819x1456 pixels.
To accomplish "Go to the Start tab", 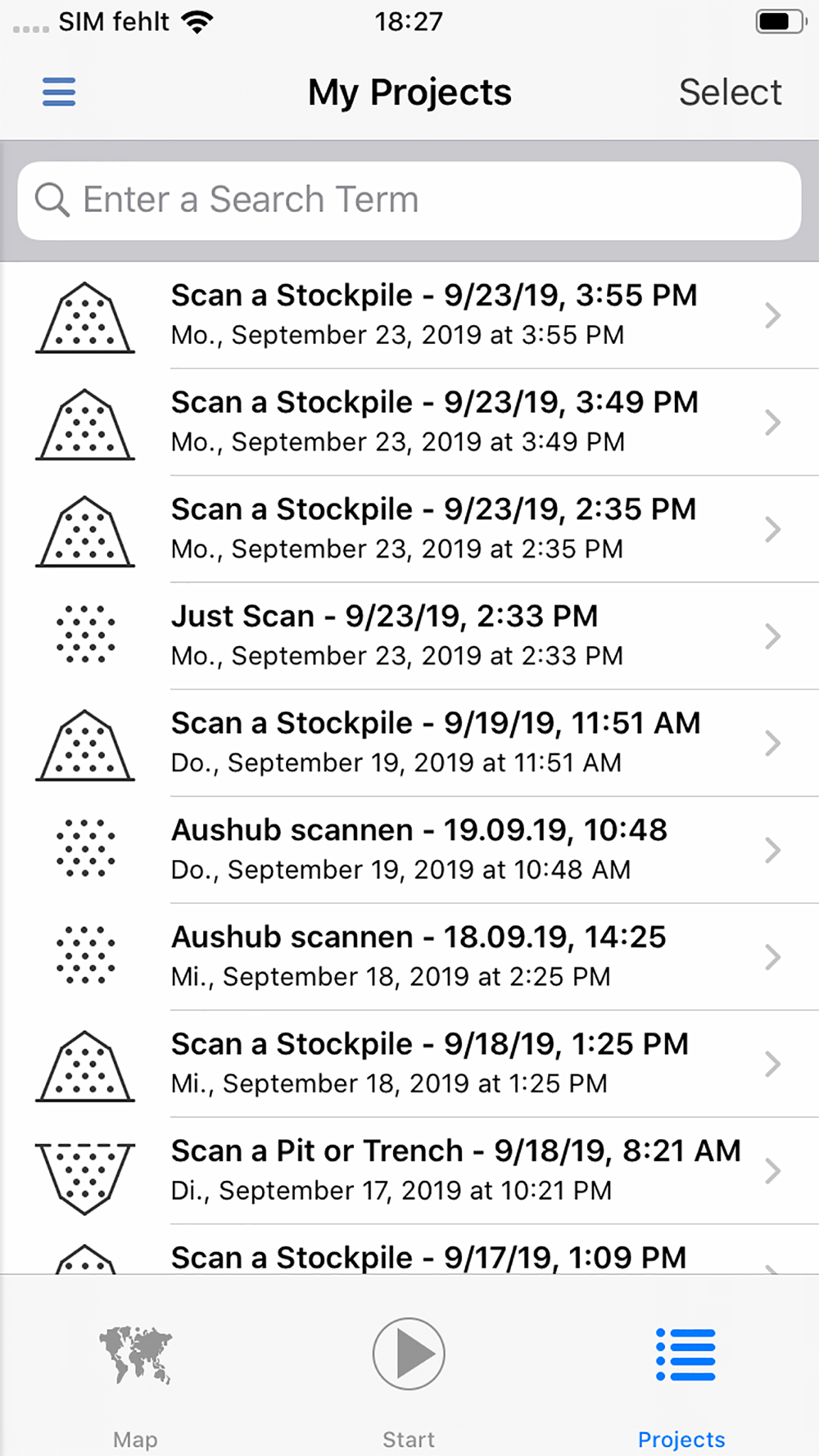I will [409, 1377].
